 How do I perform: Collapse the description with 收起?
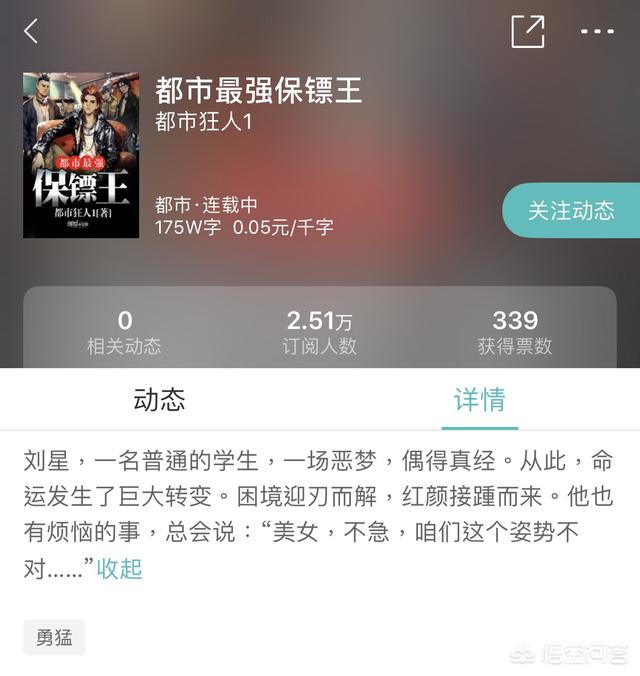[119, 569]
